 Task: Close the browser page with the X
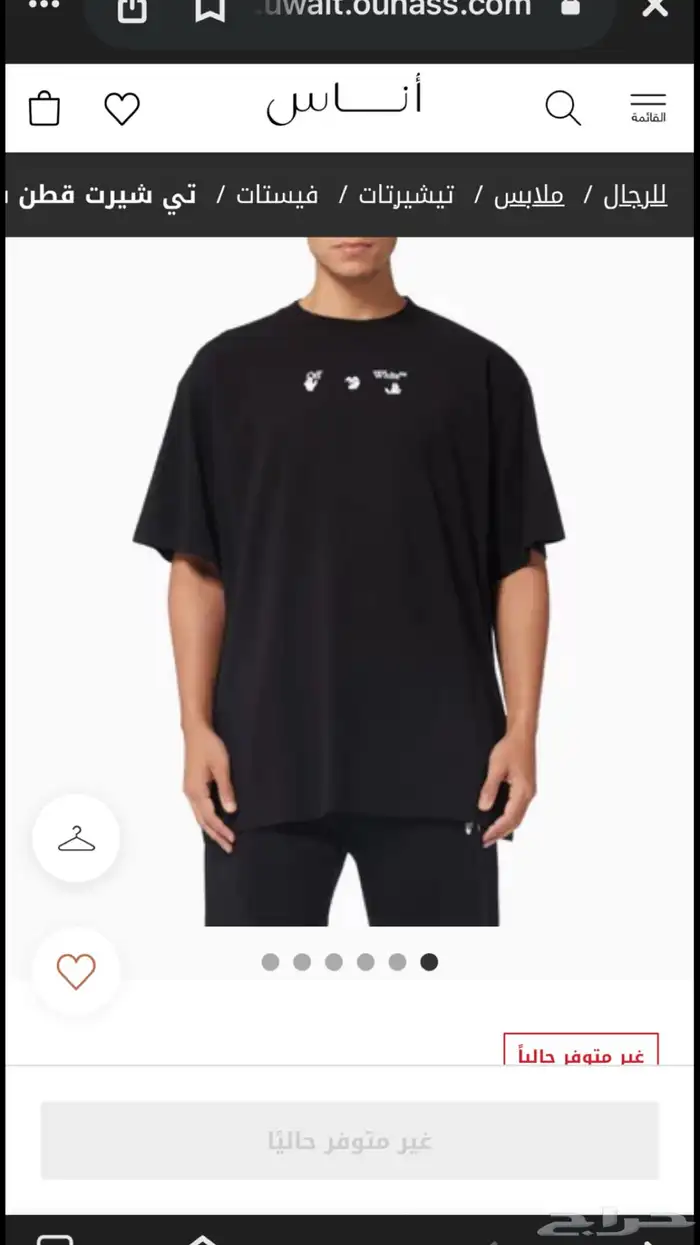pyautogui.click(x=655, y=8)
